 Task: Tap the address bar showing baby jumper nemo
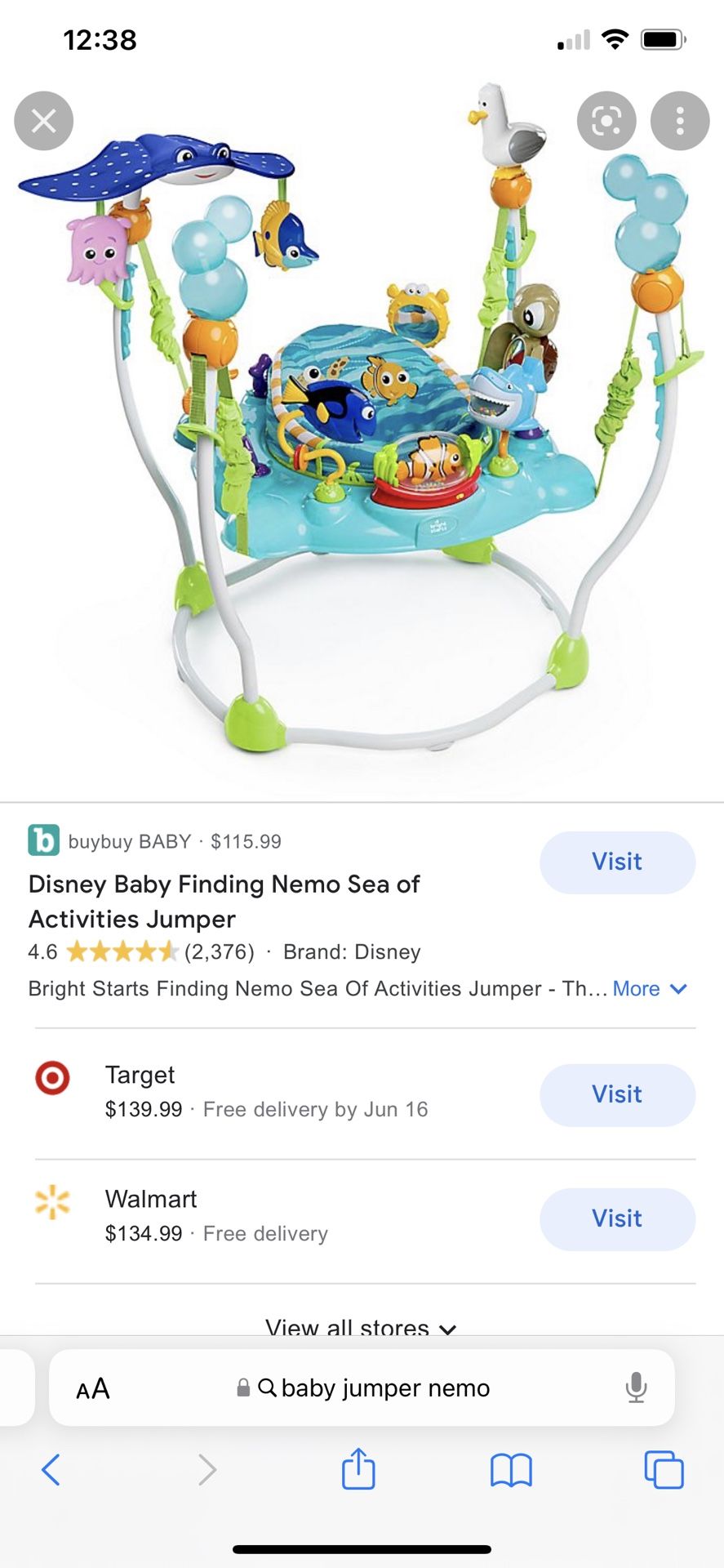coord(362,1388)
